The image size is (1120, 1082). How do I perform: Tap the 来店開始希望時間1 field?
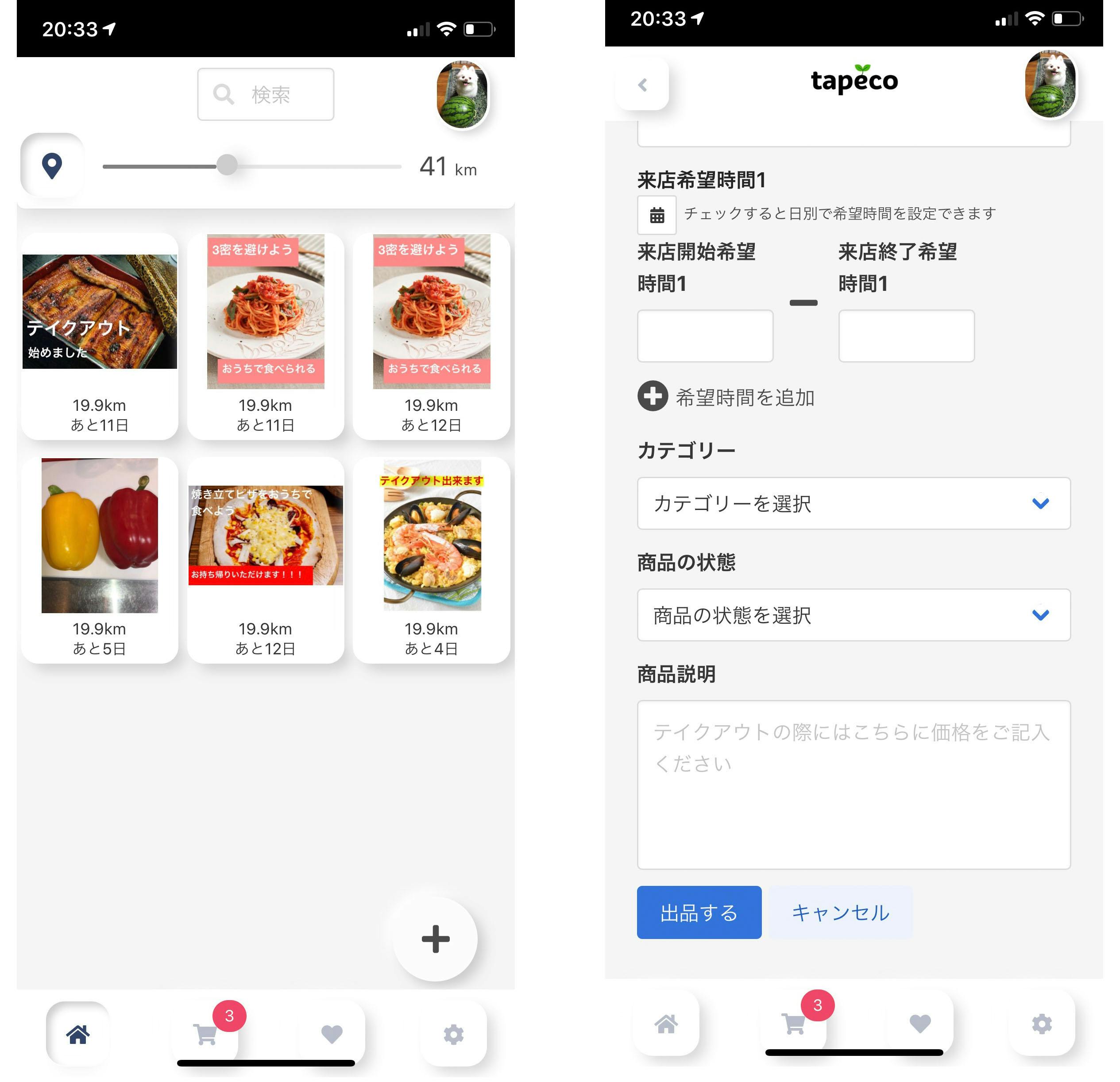click(706, 336)
